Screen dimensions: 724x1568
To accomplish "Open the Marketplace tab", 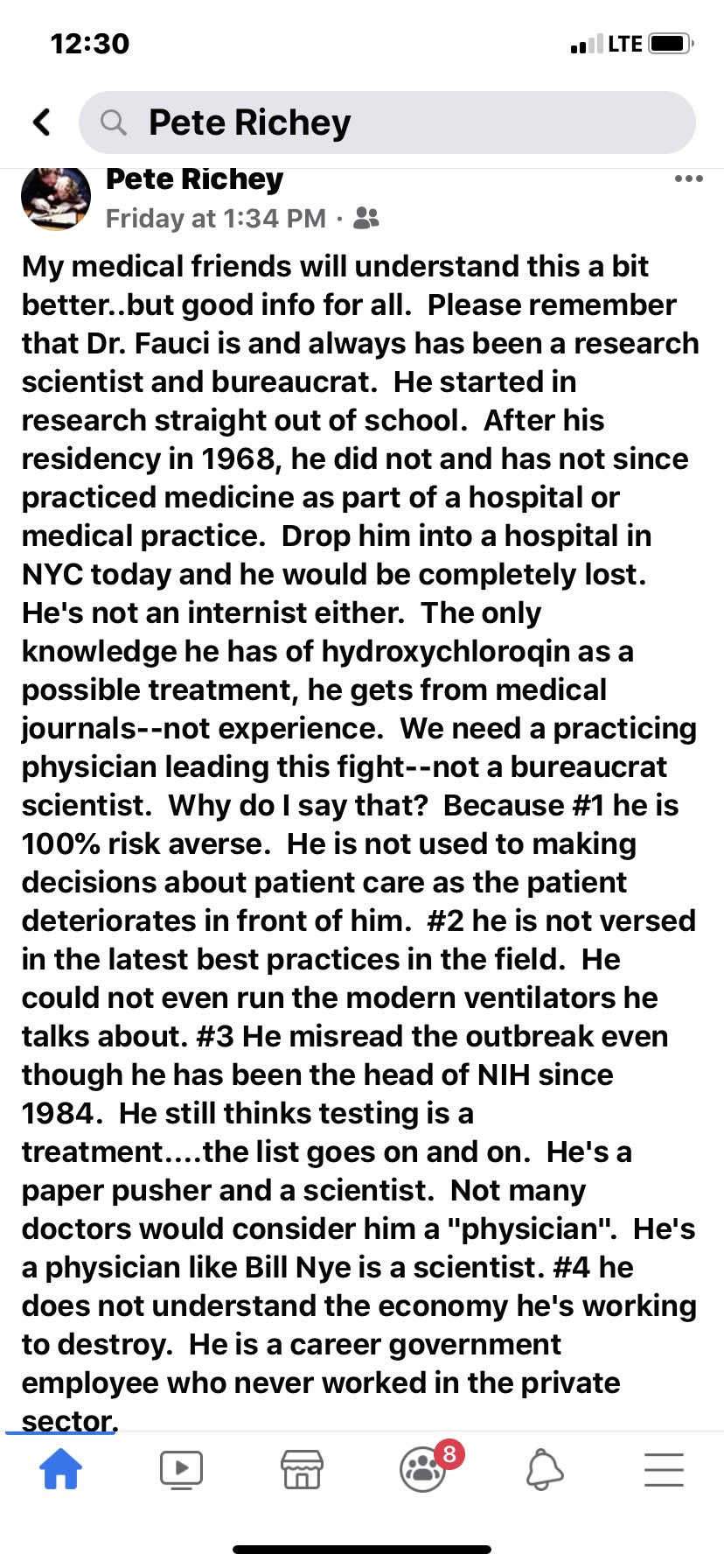I will (x=302, y=1469).
